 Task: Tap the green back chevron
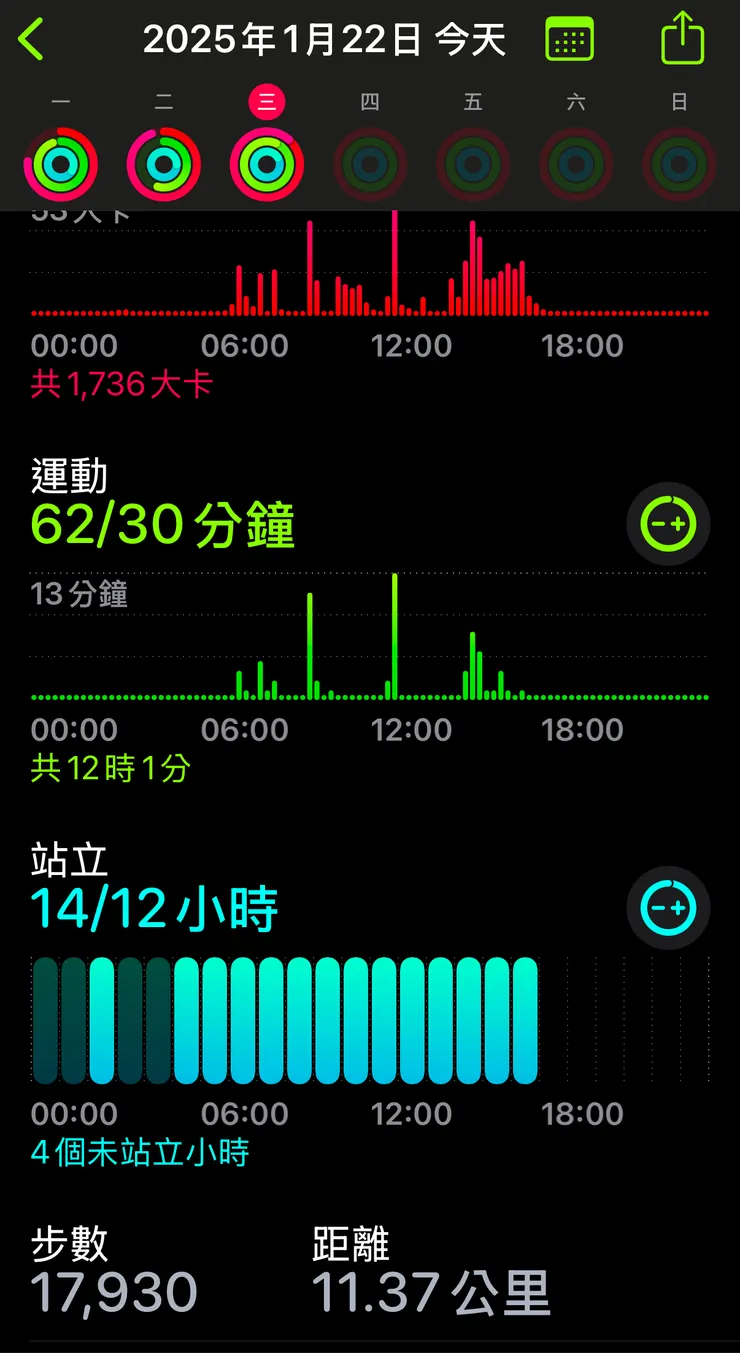[x=30, y=36]
